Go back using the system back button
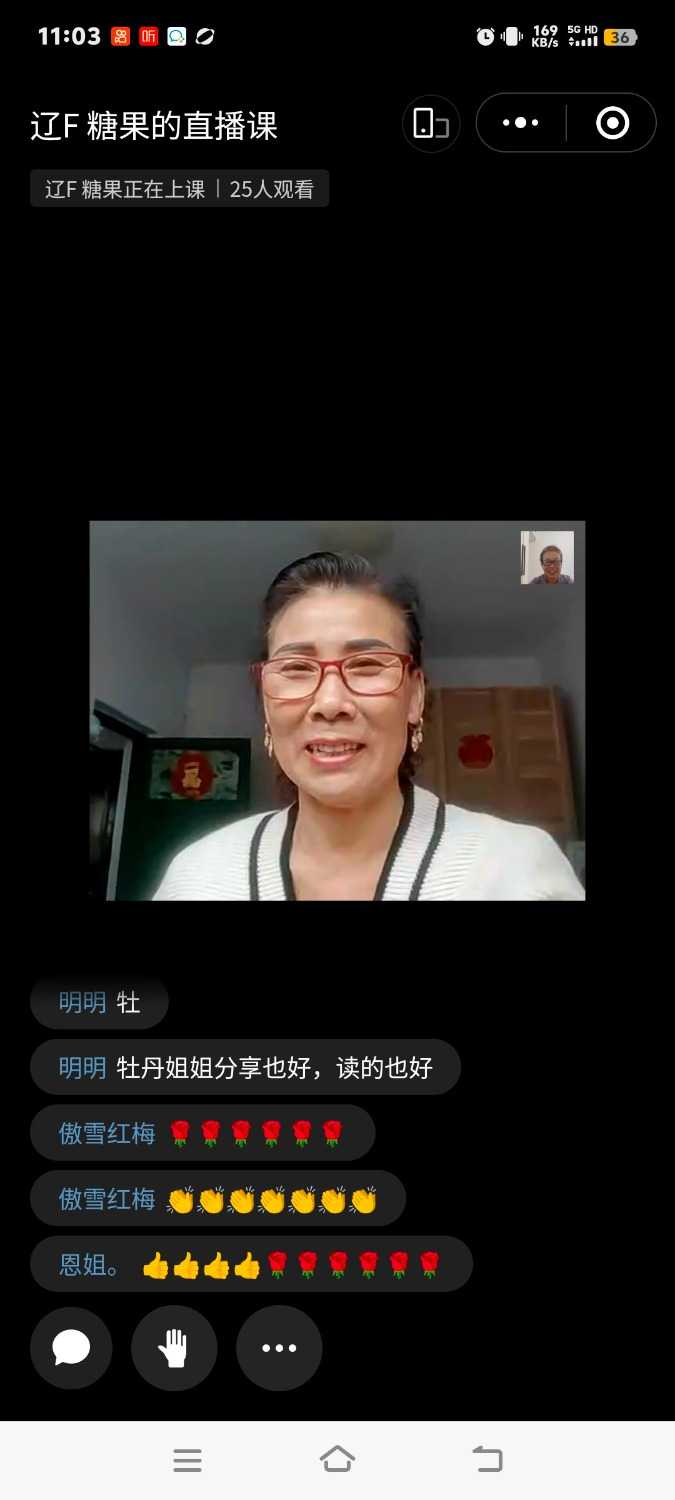The height and width of the screenshot is (1500, 675). 487,1460
